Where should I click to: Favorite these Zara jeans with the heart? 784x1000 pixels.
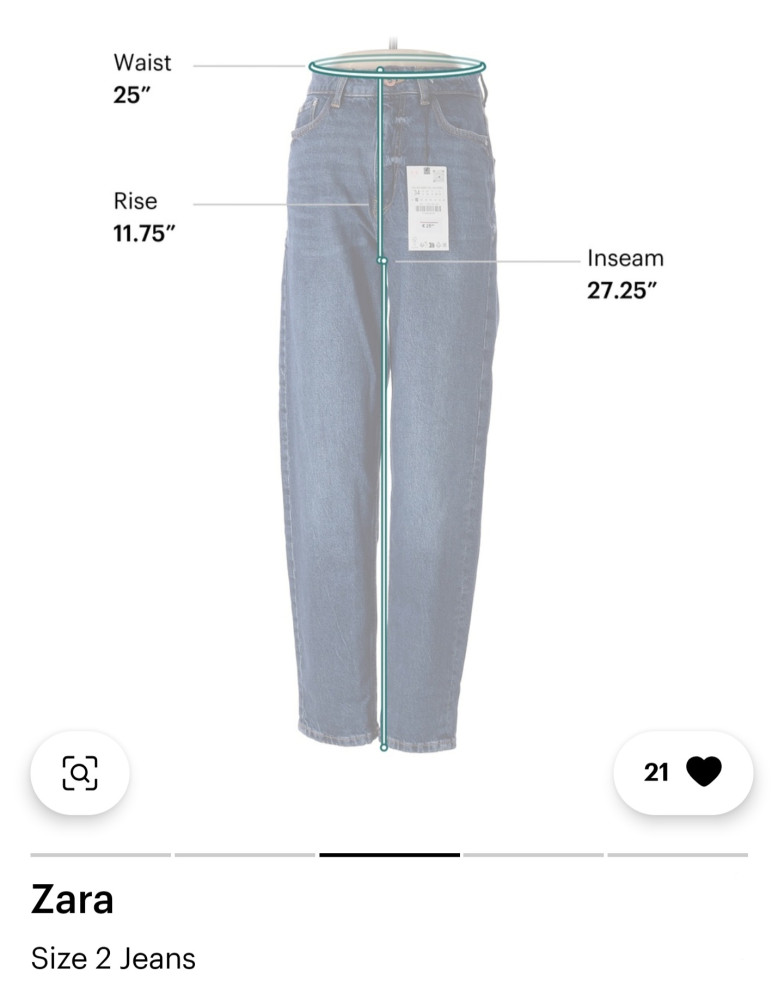tap(703, 772)
